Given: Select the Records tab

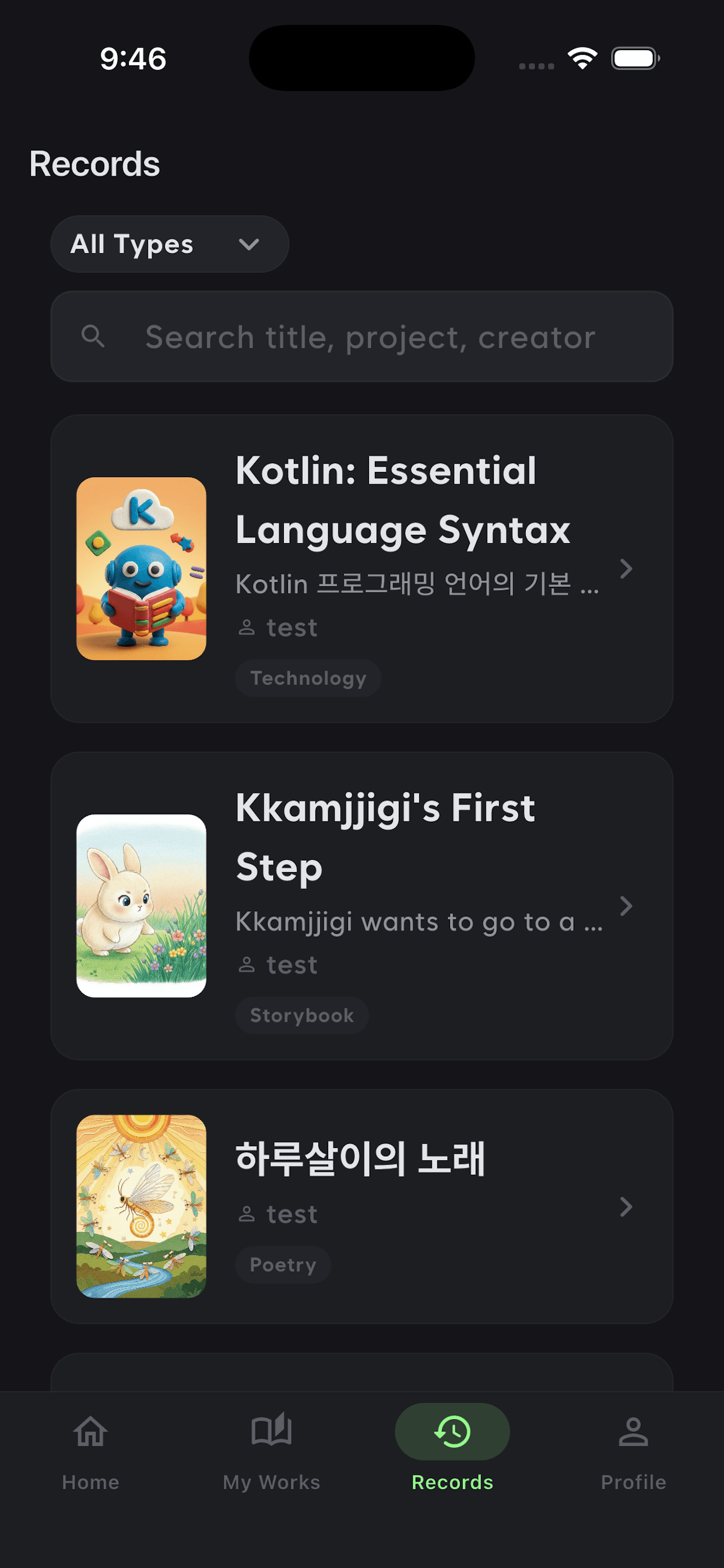Looking at the screenshot, I should click(x=452, y=1451).
